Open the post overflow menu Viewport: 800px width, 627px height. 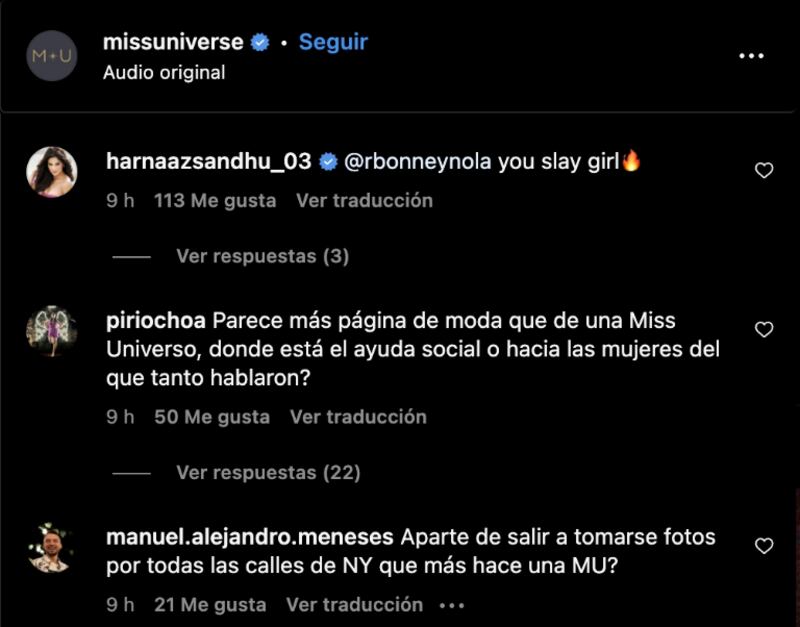[x=751, y=56]
